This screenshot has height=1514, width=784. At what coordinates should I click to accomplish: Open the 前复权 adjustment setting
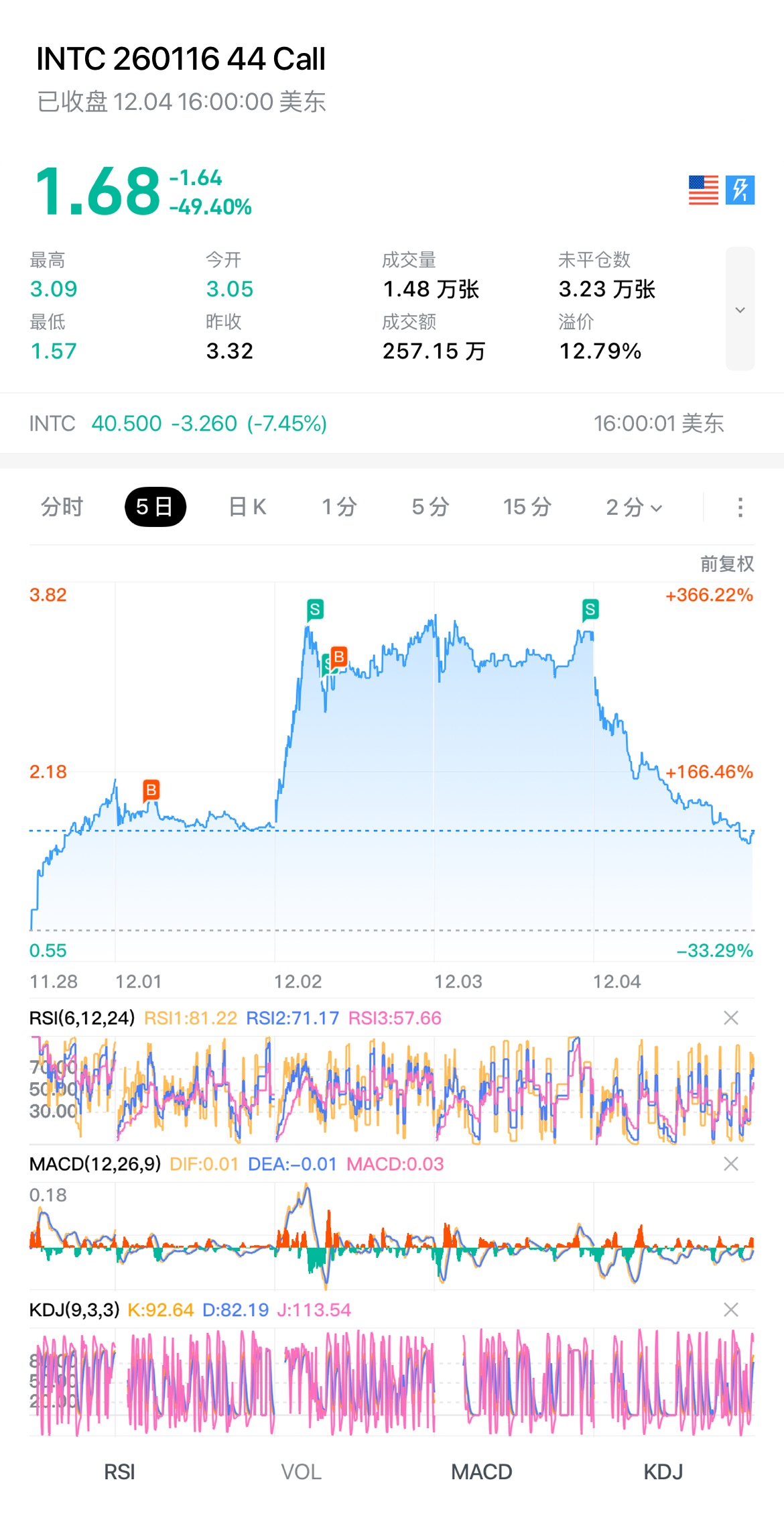pos(727,564)
